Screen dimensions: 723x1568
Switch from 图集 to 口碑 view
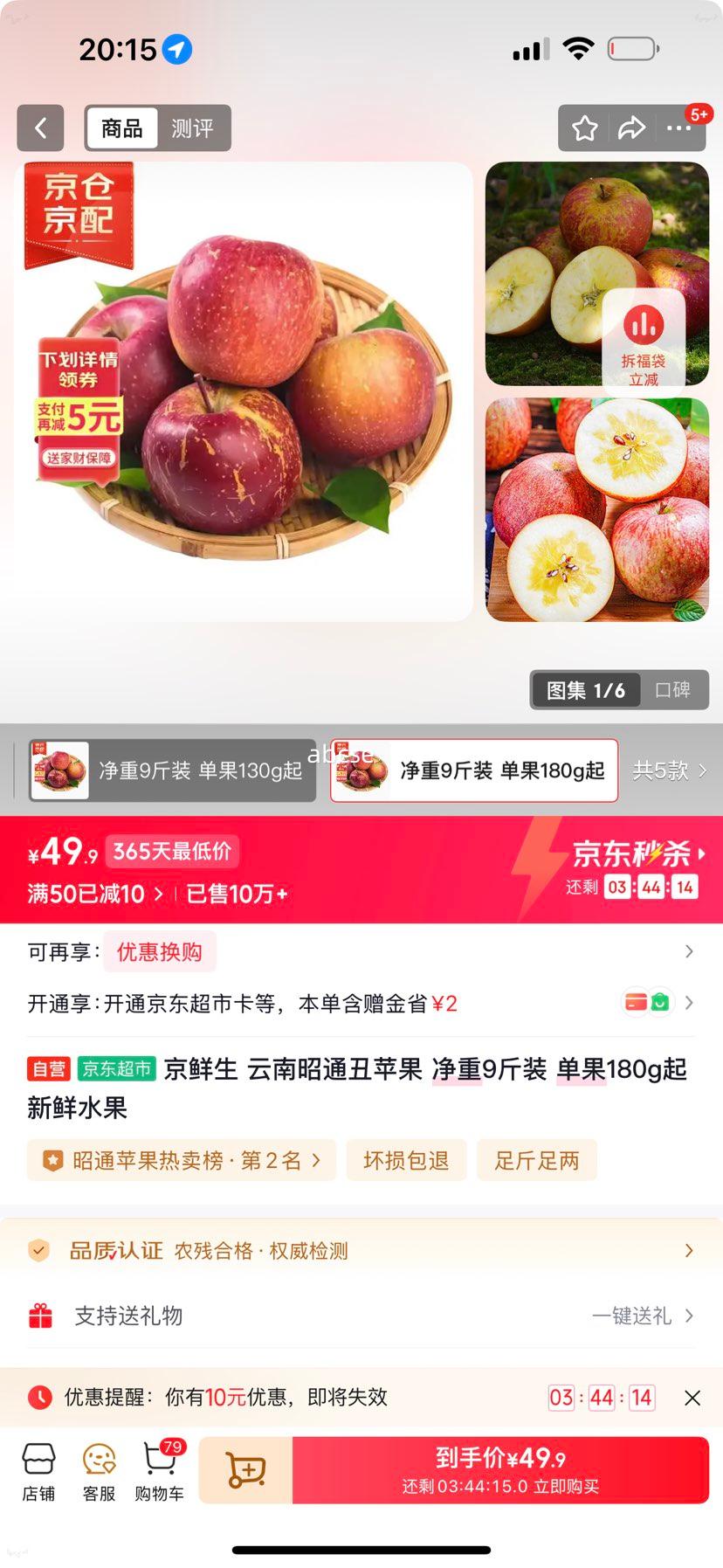click(x=672, y=689)
